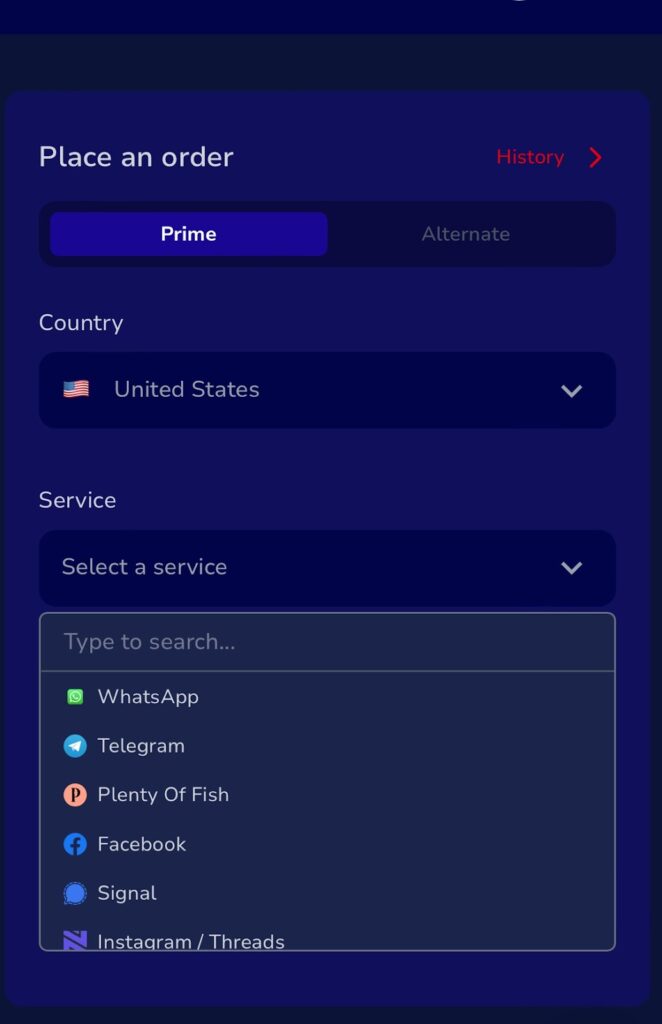Select Facebook from the list

(x=141, y=844)
